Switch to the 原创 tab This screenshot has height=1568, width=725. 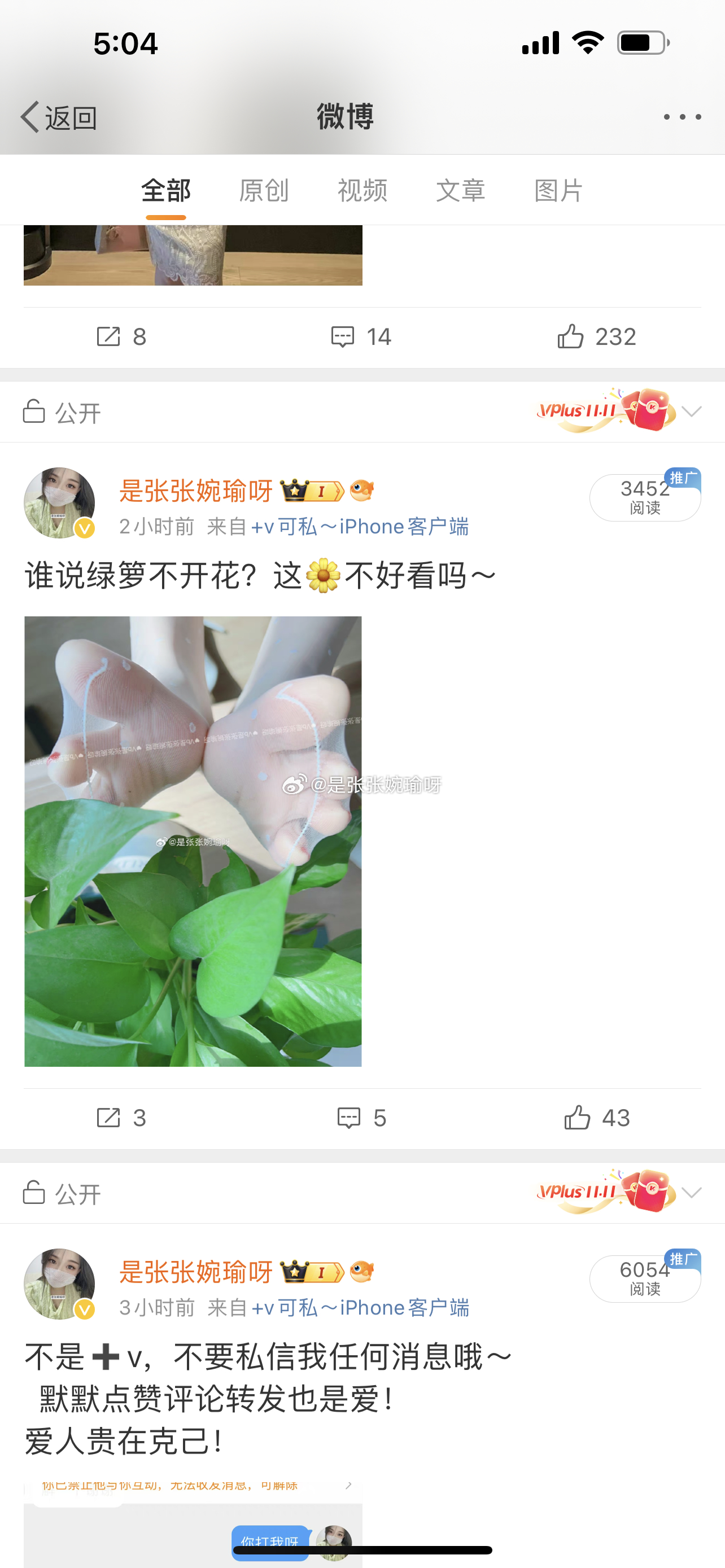coord(264,191)
